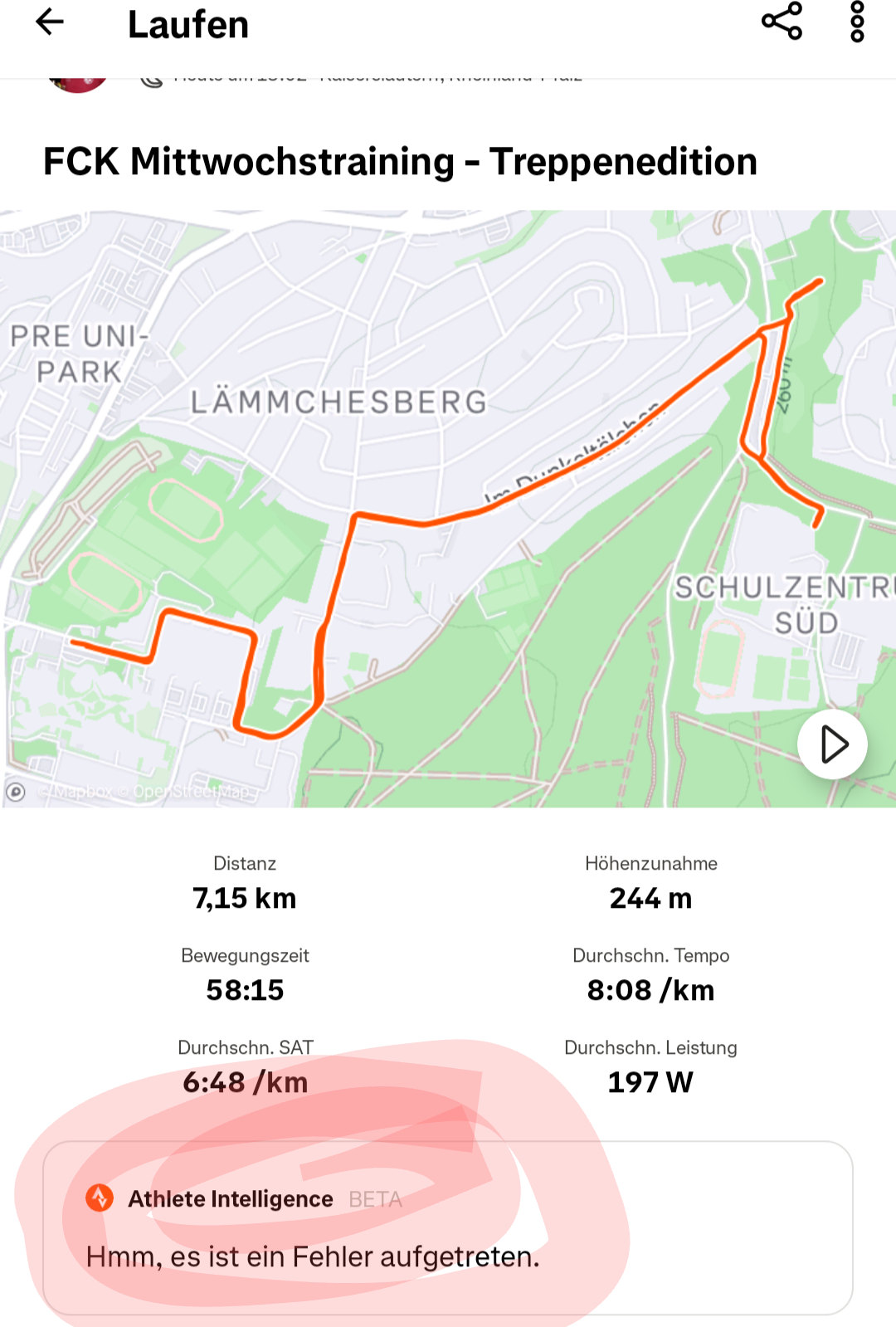Viewport: 896px width, 1327px height.
Task: Go back from the Laufen activity
Action: 50,22
